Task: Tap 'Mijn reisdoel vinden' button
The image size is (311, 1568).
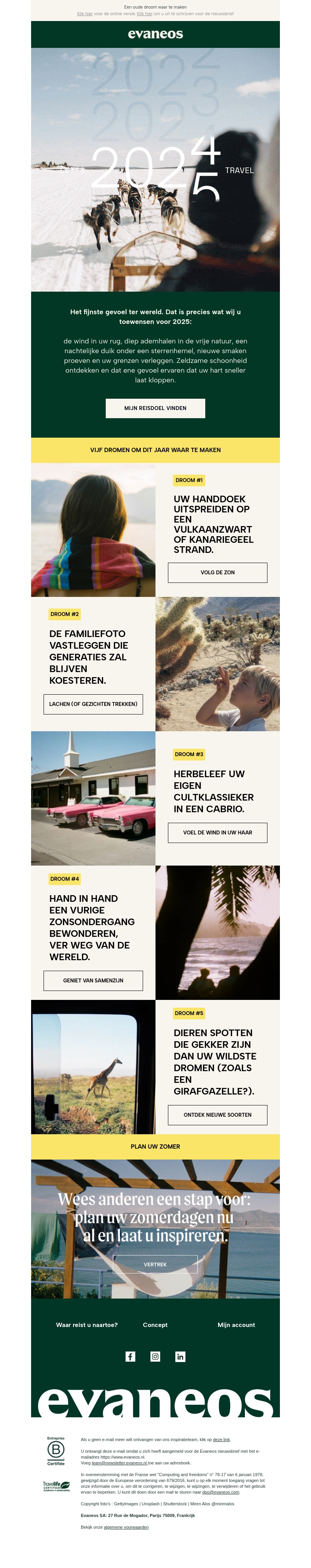Action: click(155, 408)
